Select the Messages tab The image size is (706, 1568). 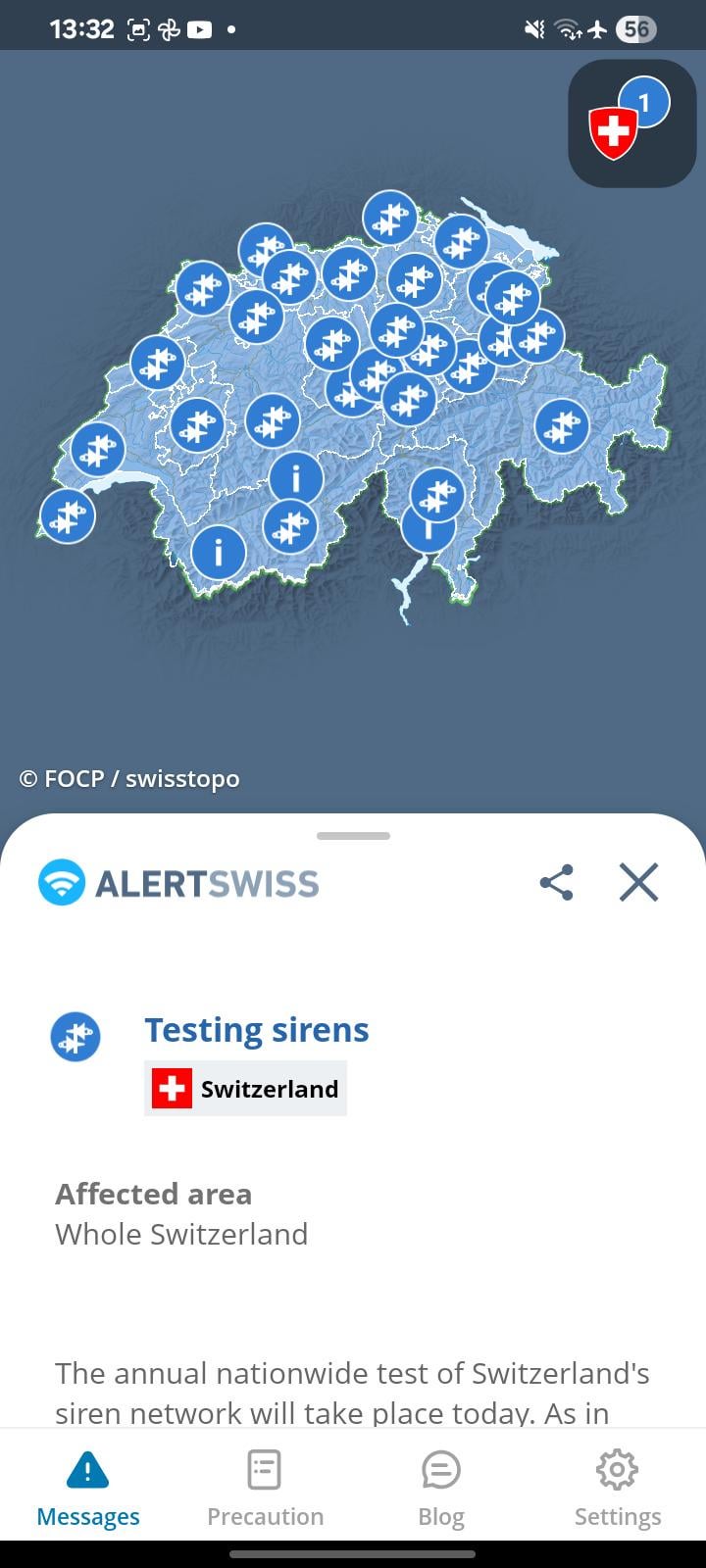pyautogui.click(x=88, y=1488)
